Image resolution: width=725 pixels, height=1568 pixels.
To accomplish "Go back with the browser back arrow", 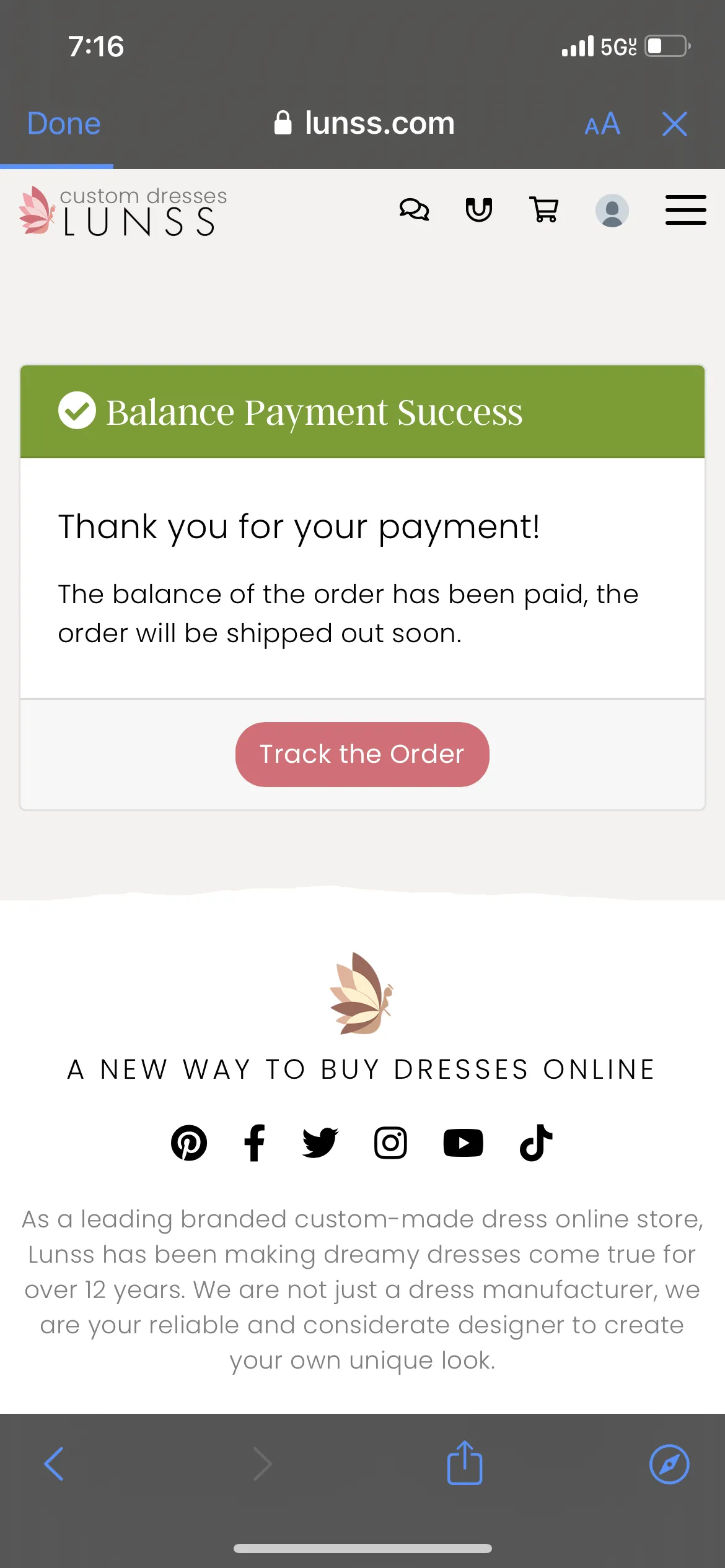I will [54, 1464].
